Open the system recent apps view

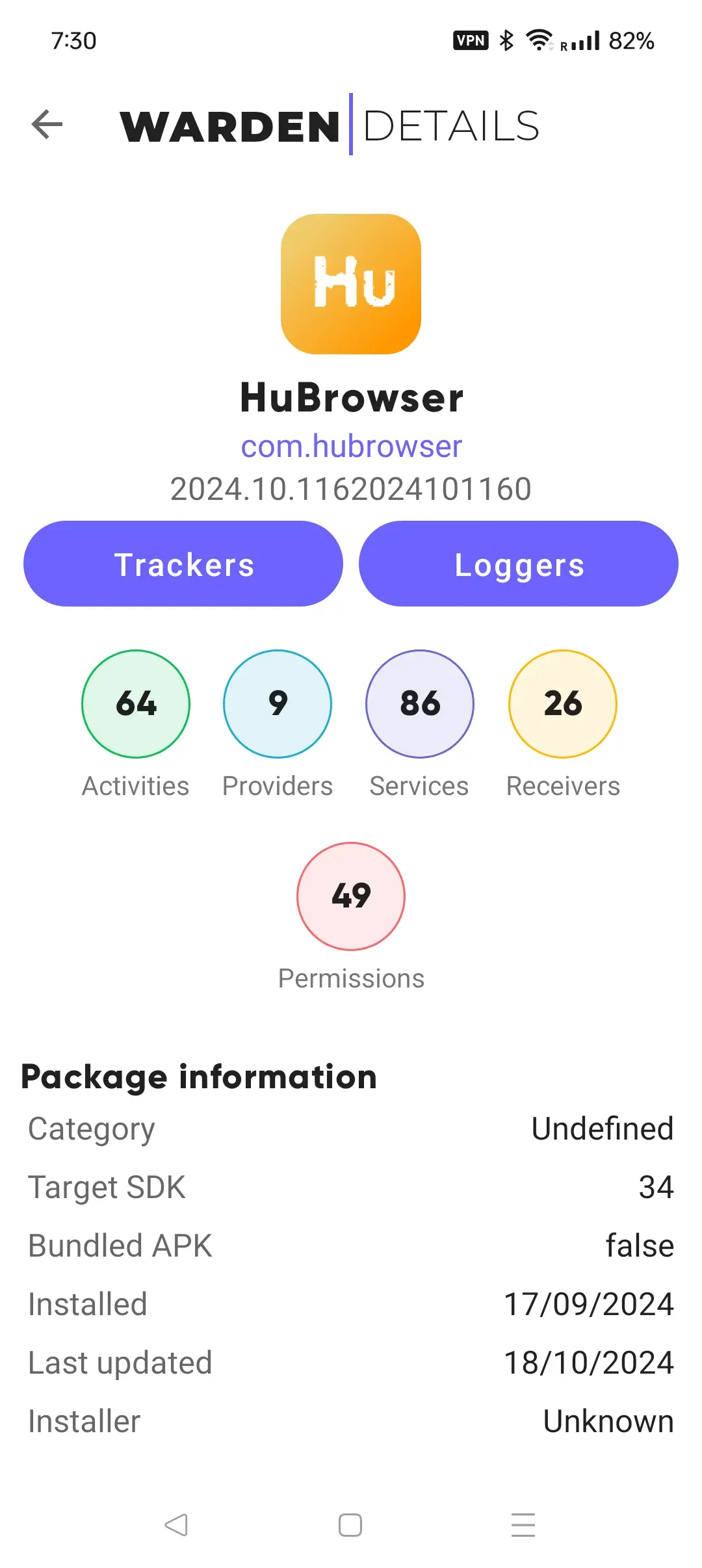click(x=523, y=1525)
